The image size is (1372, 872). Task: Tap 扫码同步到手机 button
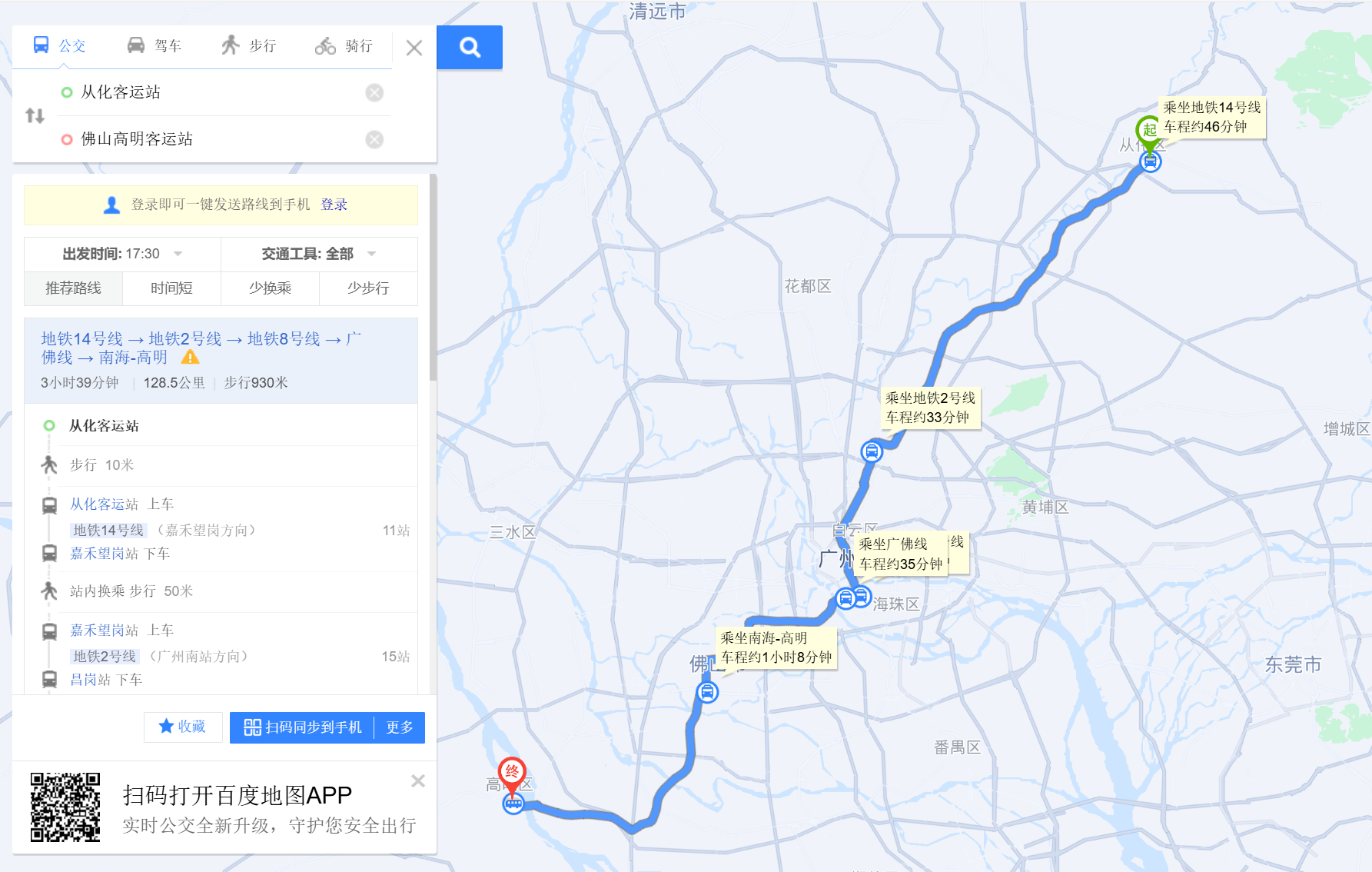click(303, 727)
